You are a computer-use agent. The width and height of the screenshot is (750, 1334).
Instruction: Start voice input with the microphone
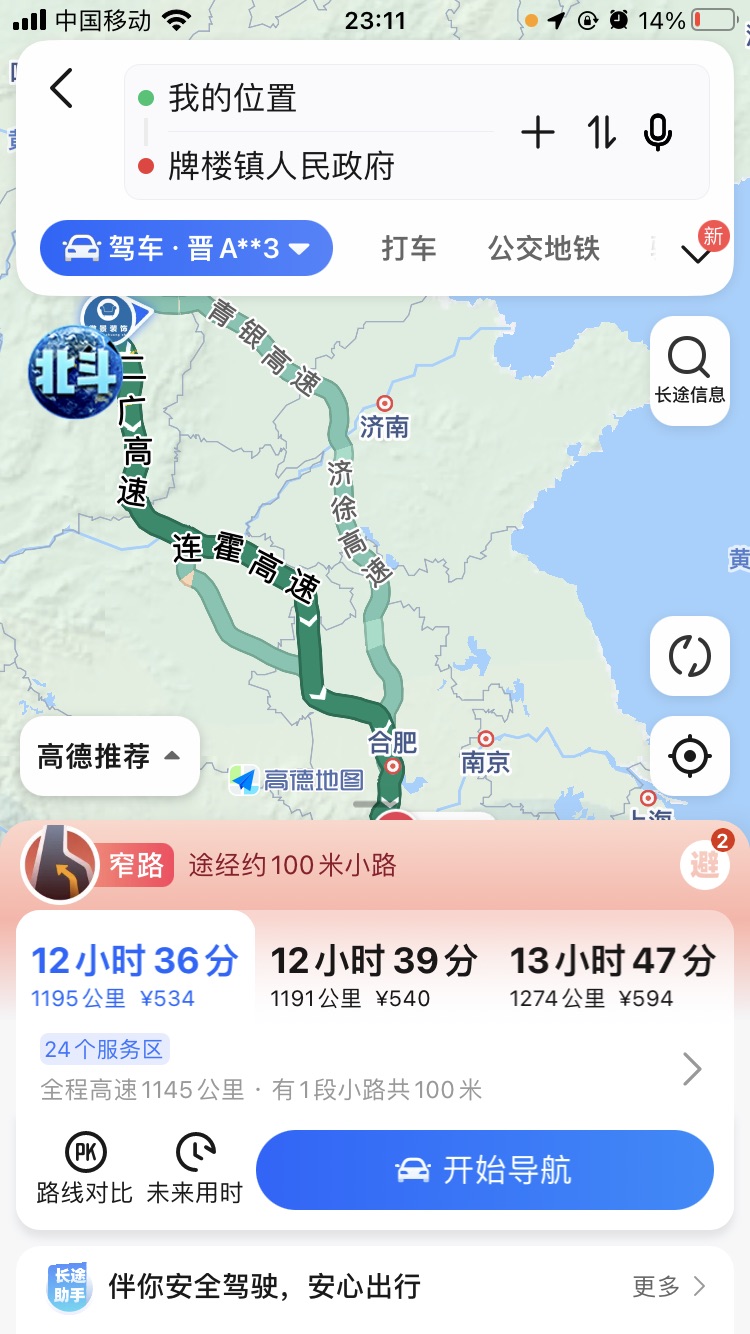[x=658, y=133]
